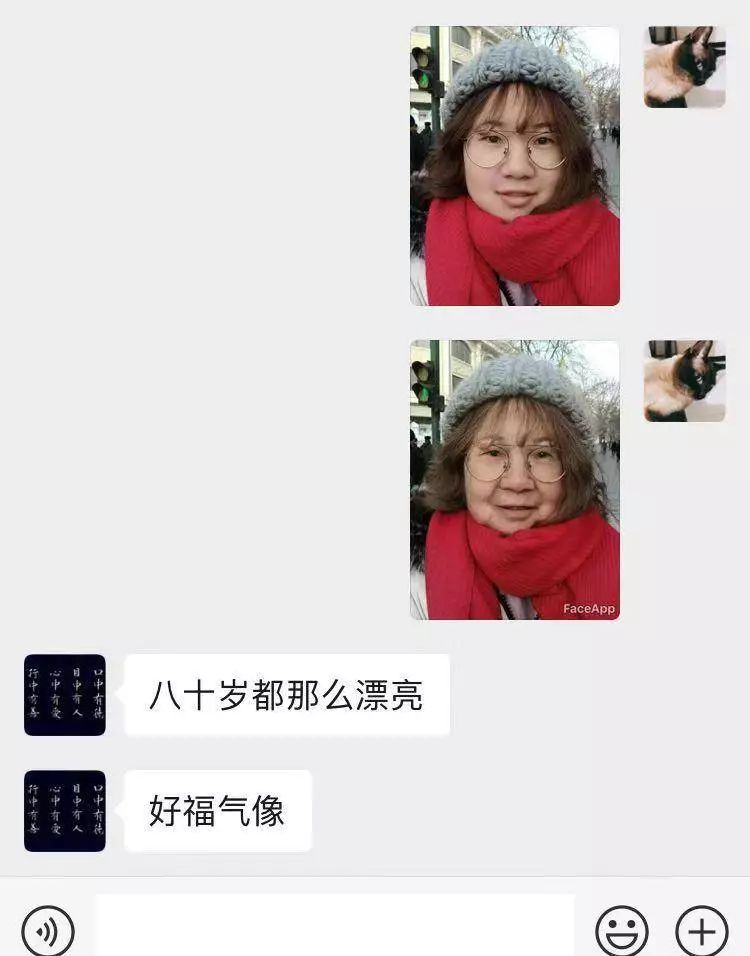The height and width of the screenshot is (956, 750).
Task: Open the emoji sticker panel
Action: pyautogui.click(x=622, y=931)
